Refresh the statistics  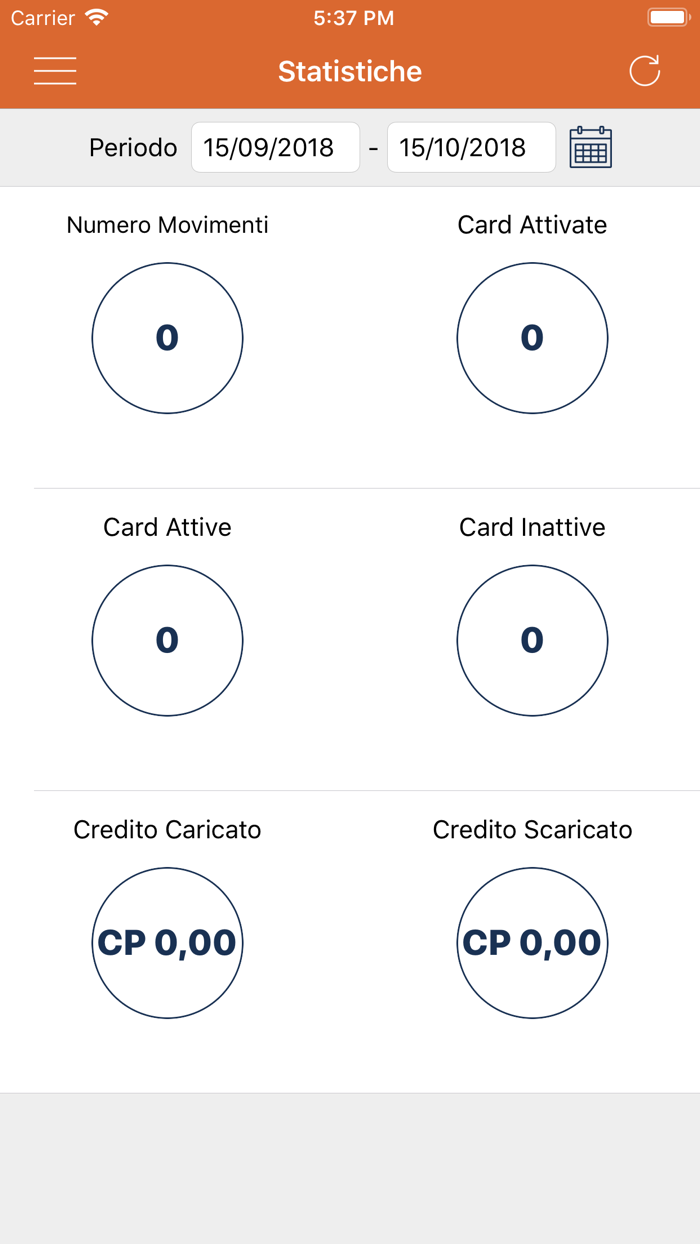click(645, 71)
